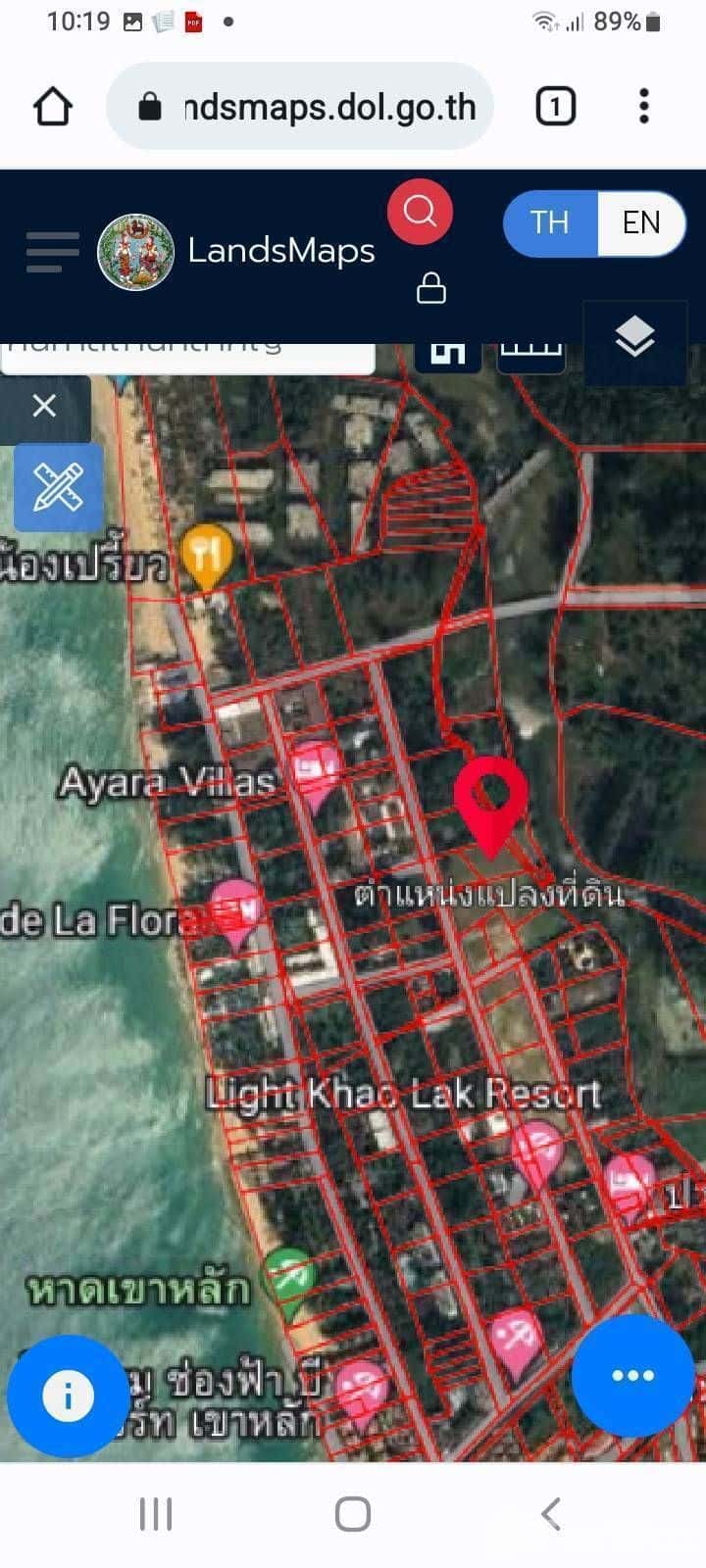Open the blue three-dots action button

point(632,1376)
